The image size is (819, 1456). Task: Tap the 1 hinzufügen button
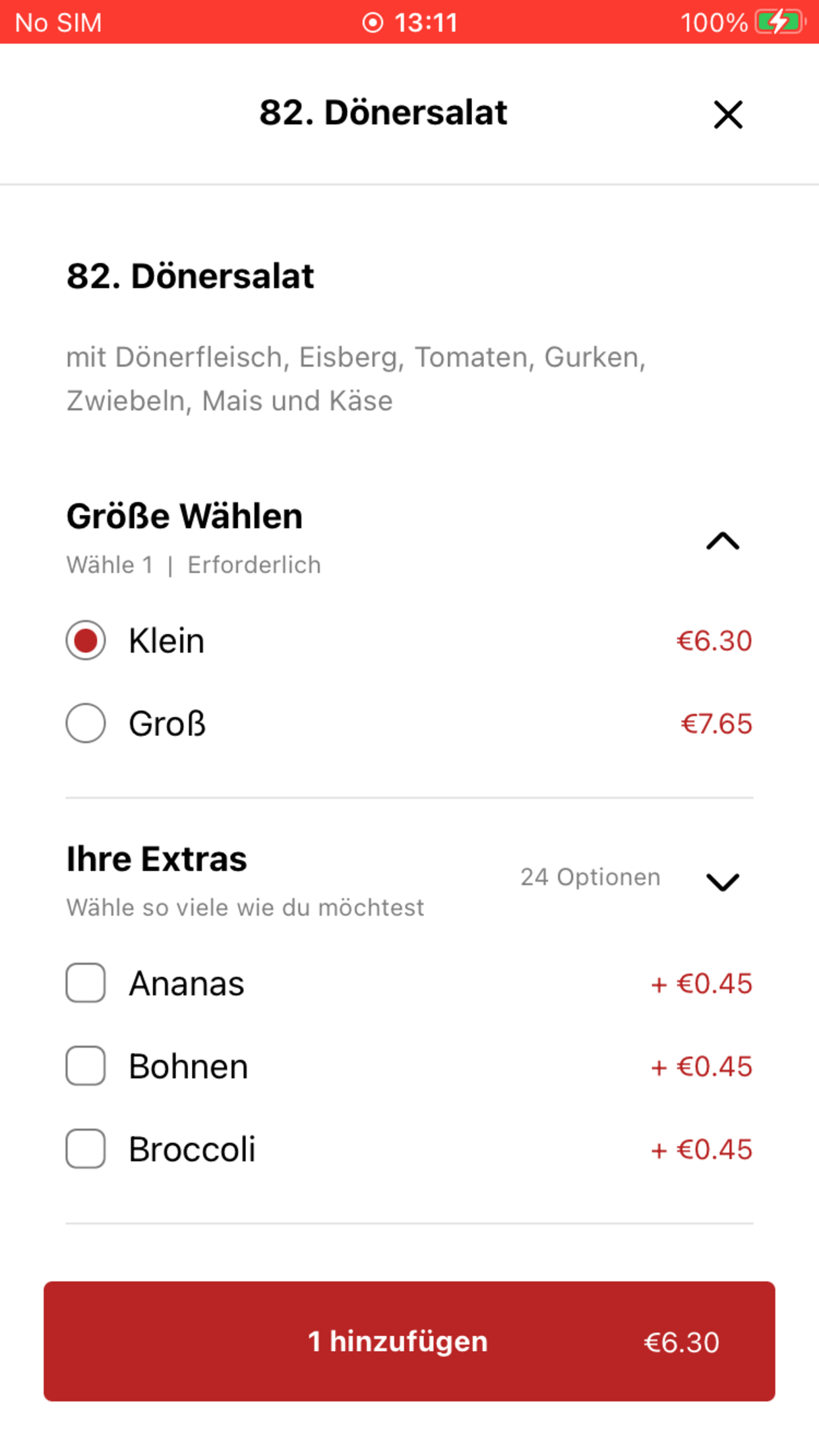tap(409, 1341)
